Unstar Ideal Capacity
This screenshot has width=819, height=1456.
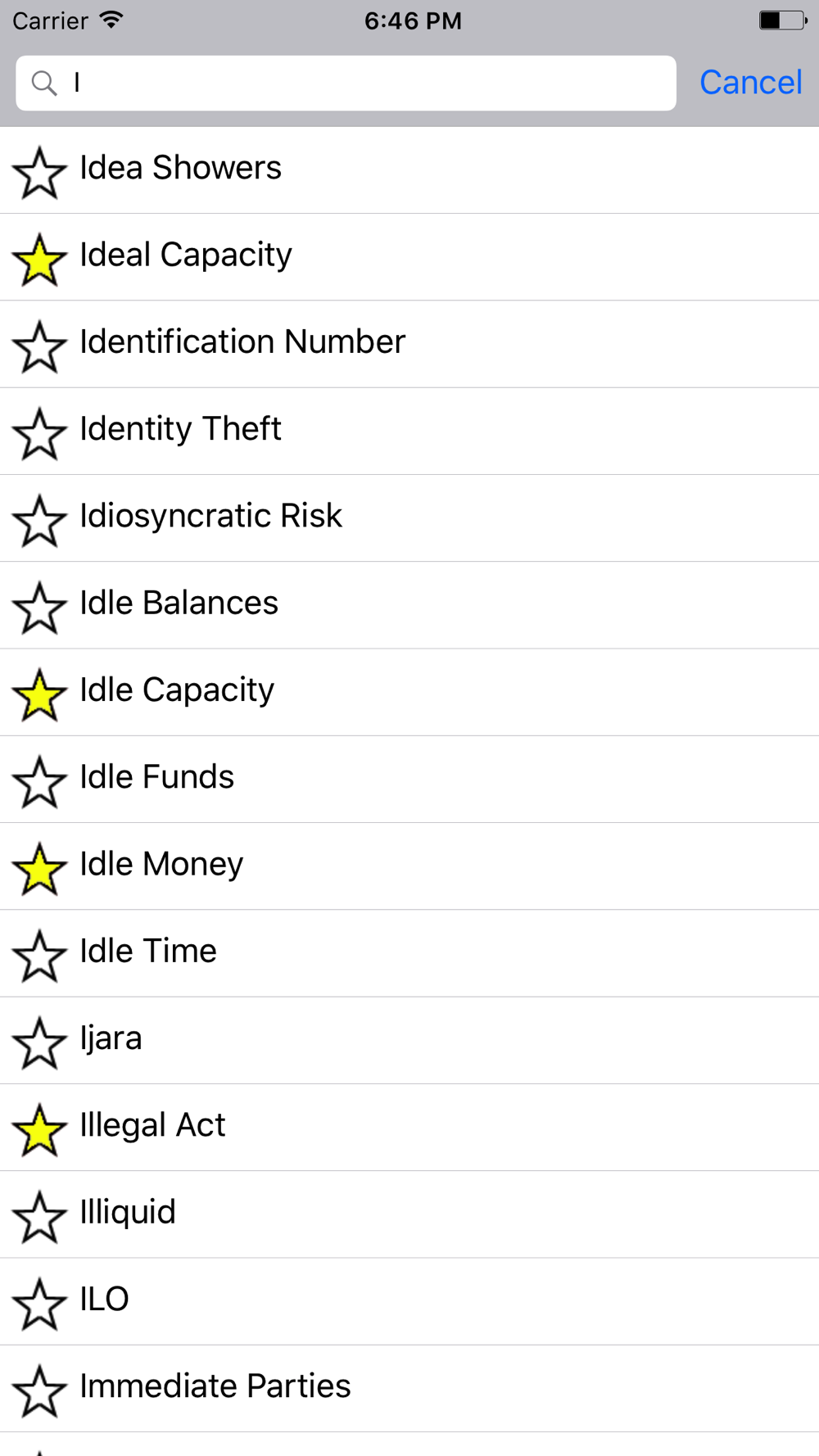[39, 260]
